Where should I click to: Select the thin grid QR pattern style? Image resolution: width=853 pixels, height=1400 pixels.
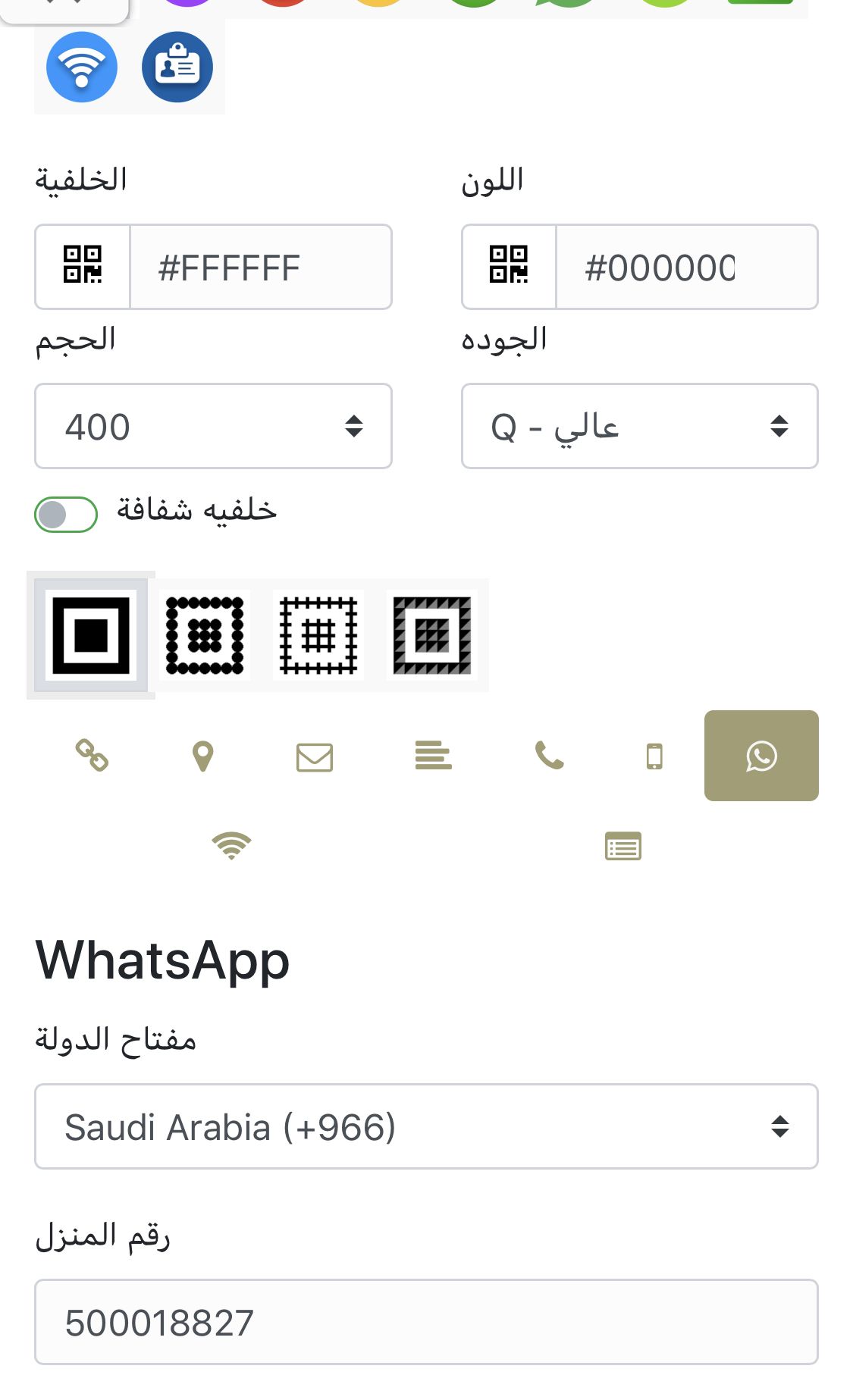click(318, 635)
